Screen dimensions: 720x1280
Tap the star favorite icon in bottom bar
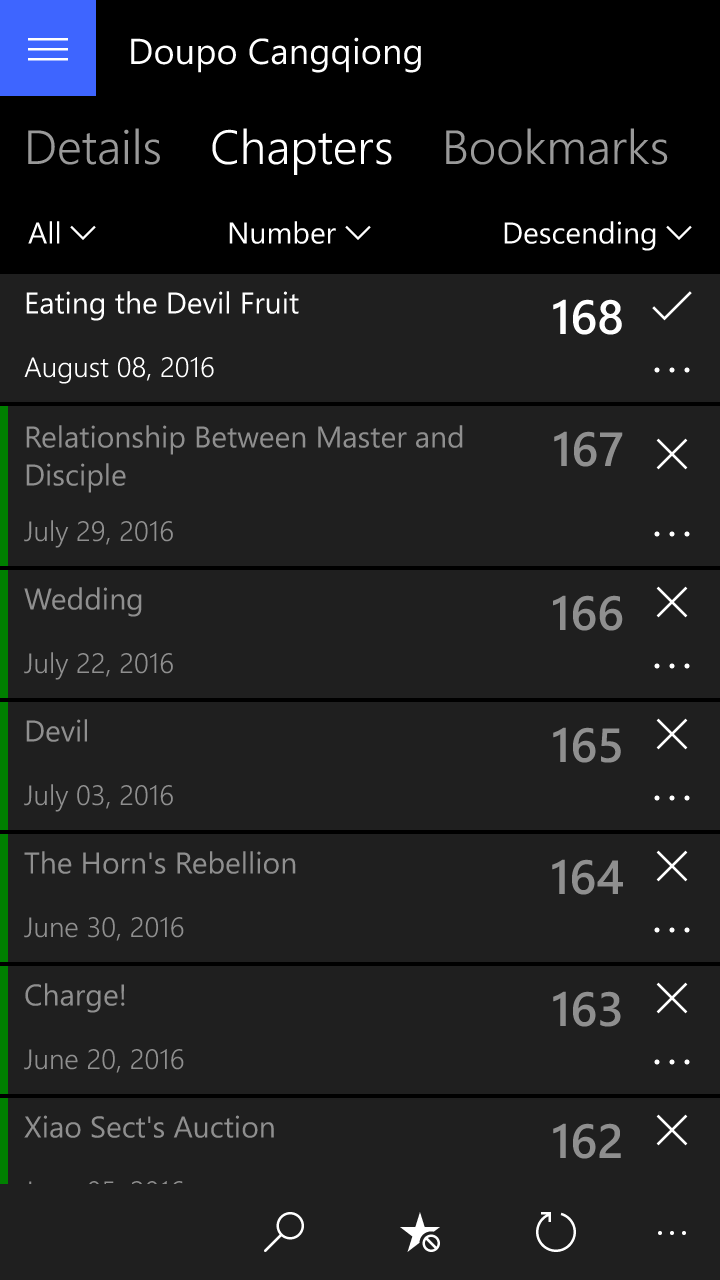pyautogui.click(x=420, y=1232)
